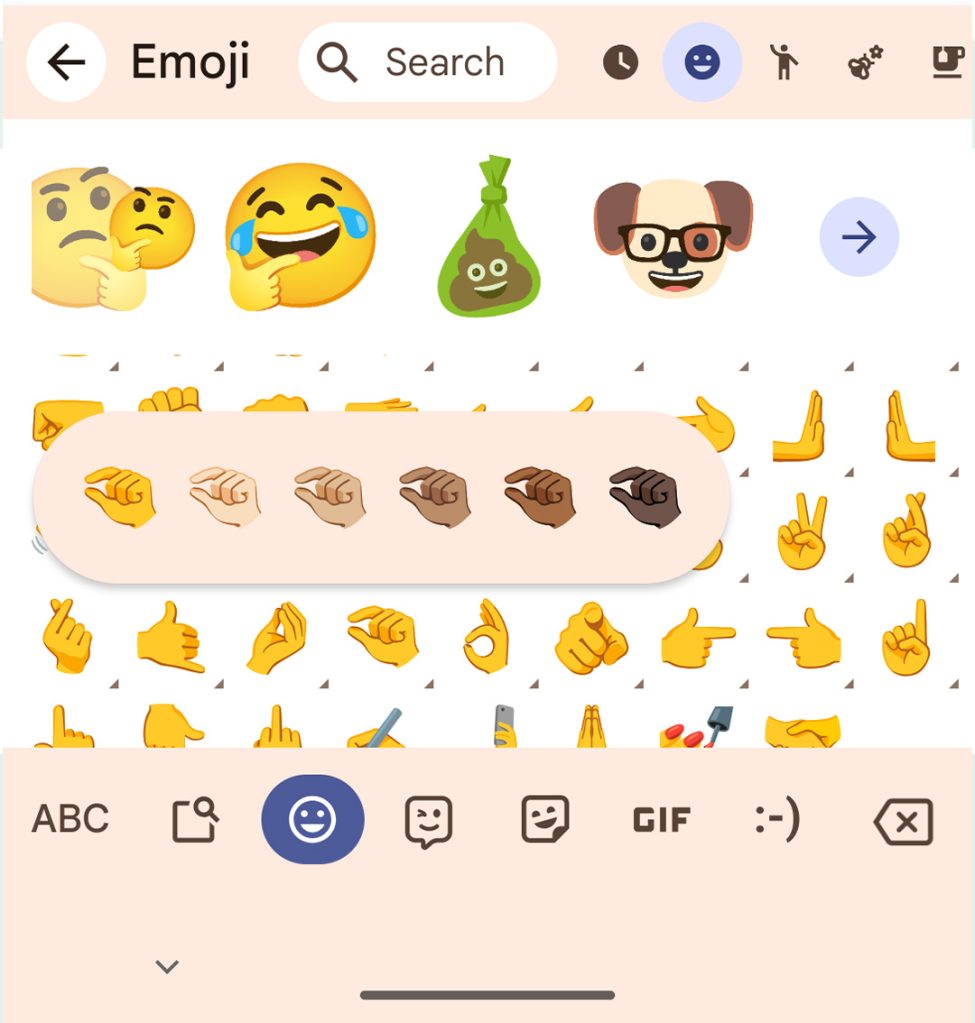This screenshot has height=1023, width=975.
Task: Open the animals and nature emoji category
Action: [865, 63]
